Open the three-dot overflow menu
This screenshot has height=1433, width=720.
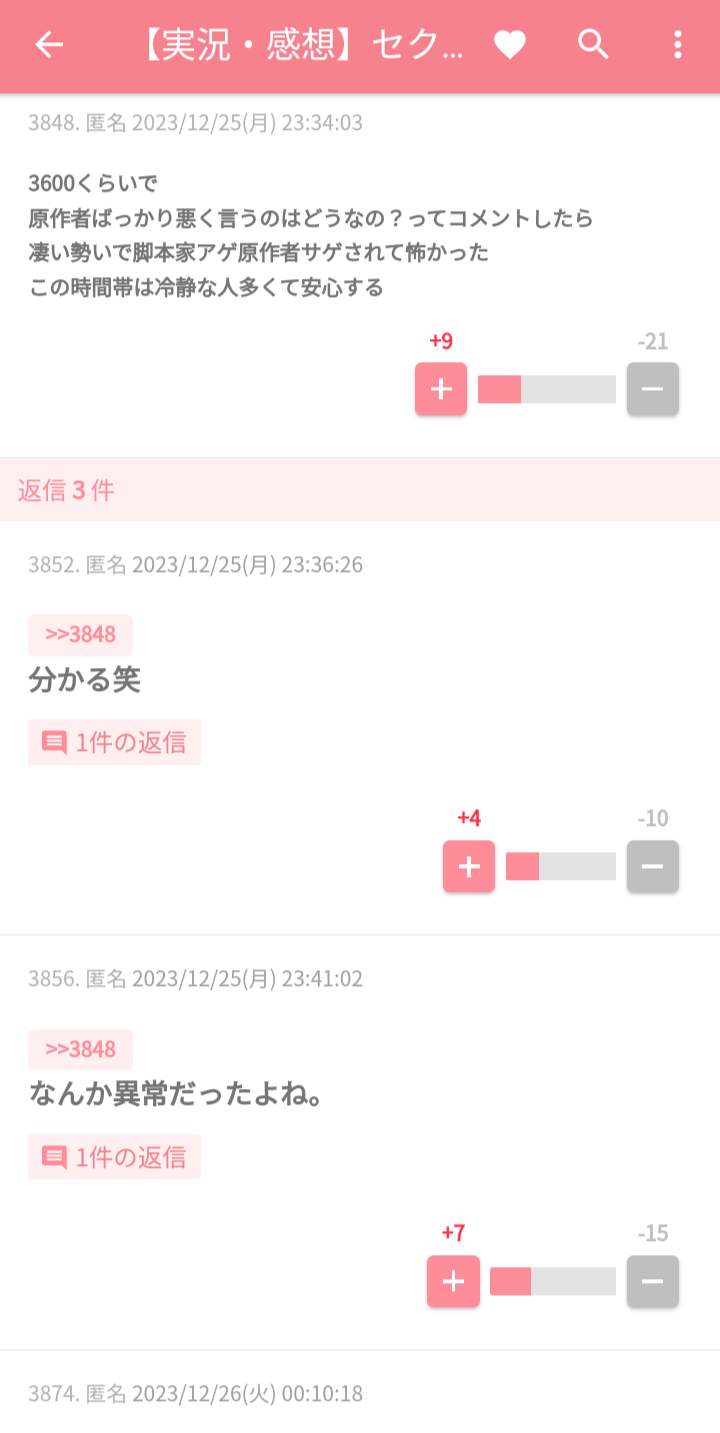click(x=678, y=45)
